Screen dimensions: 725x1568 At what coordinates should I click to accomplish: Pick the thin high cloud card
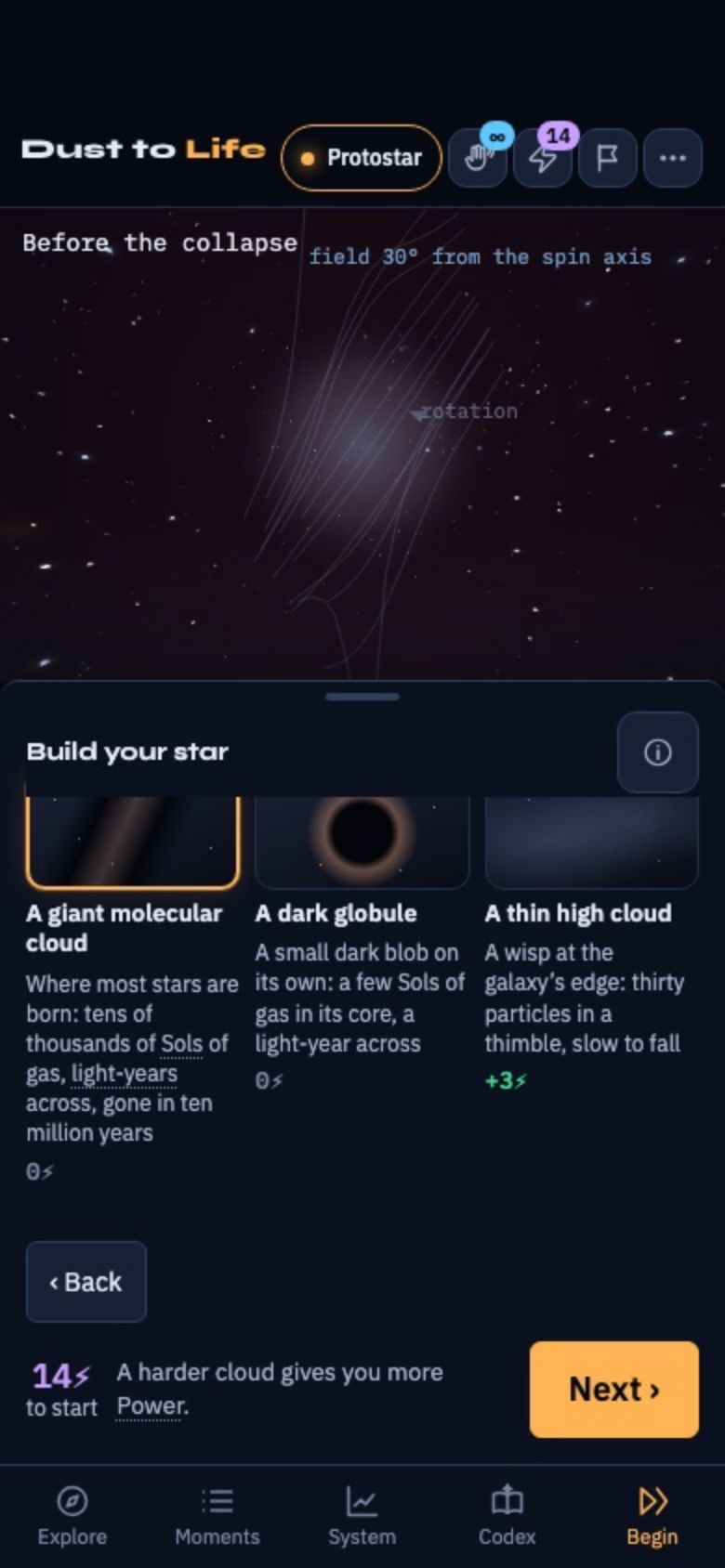591,944
